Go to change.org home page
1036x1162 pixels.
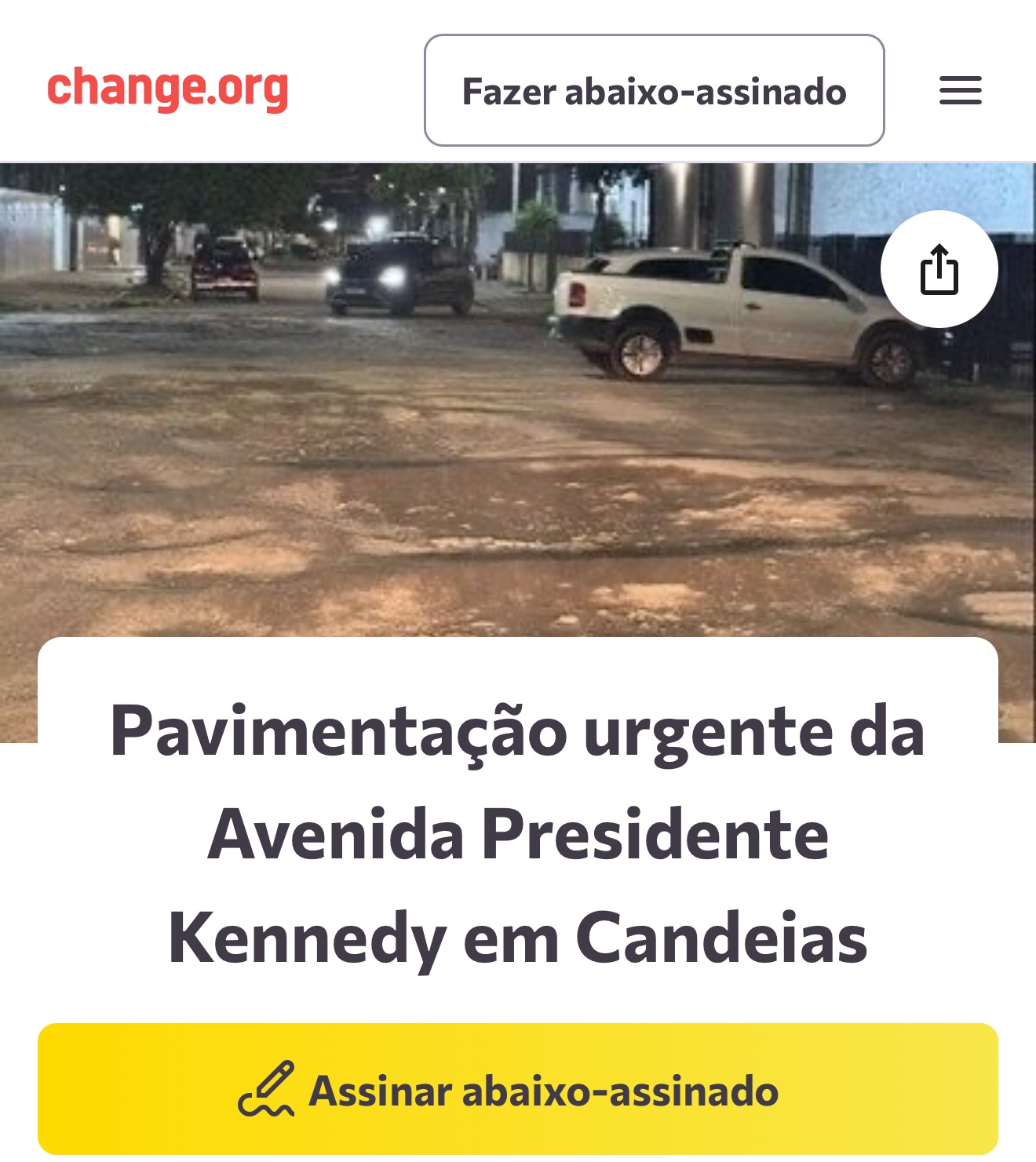point(168,88)
